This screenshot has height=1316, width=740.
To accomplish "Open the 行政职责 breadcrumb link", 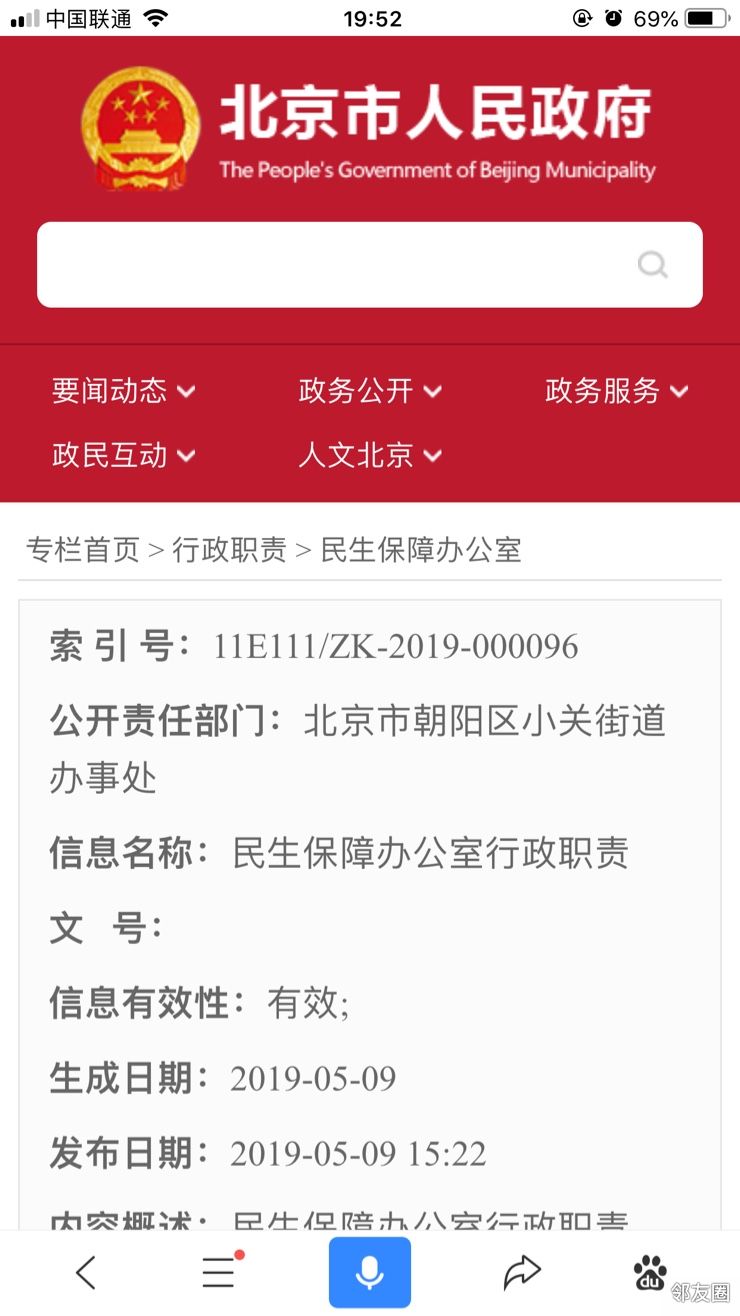I will point(229,550).
